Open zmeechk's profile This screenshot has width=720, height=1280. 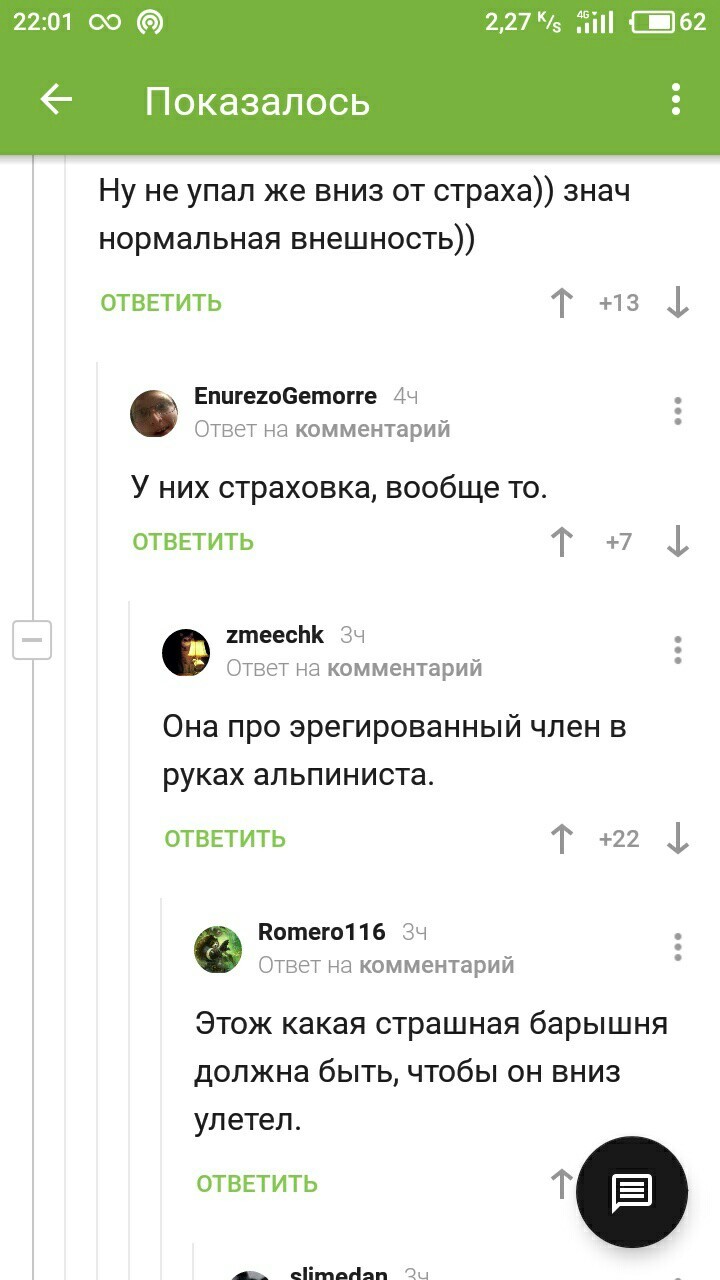tap(275, 635)
